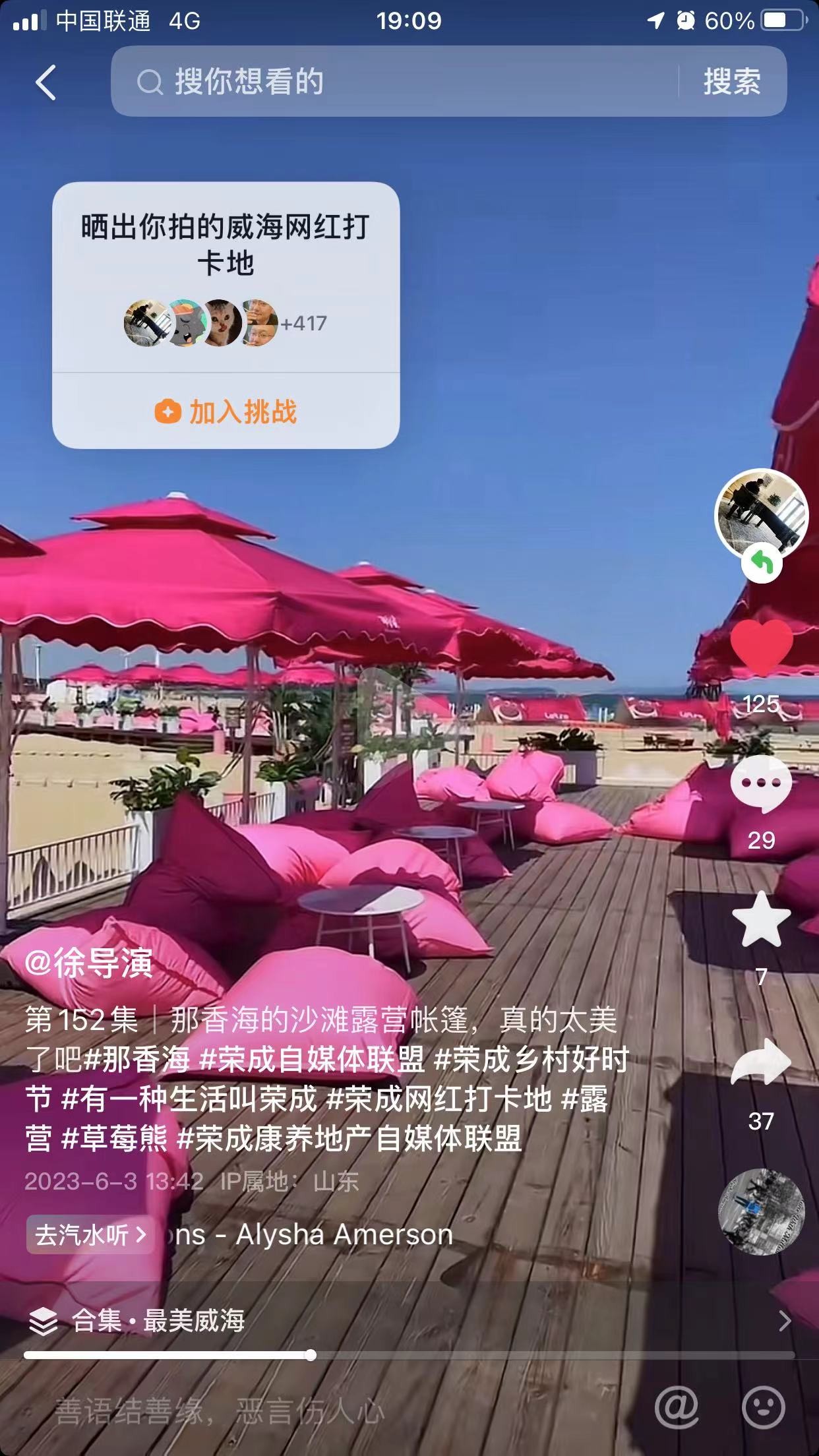Open the emoji picker icon
This screenshot has height=1456, width=819.
763,1407
